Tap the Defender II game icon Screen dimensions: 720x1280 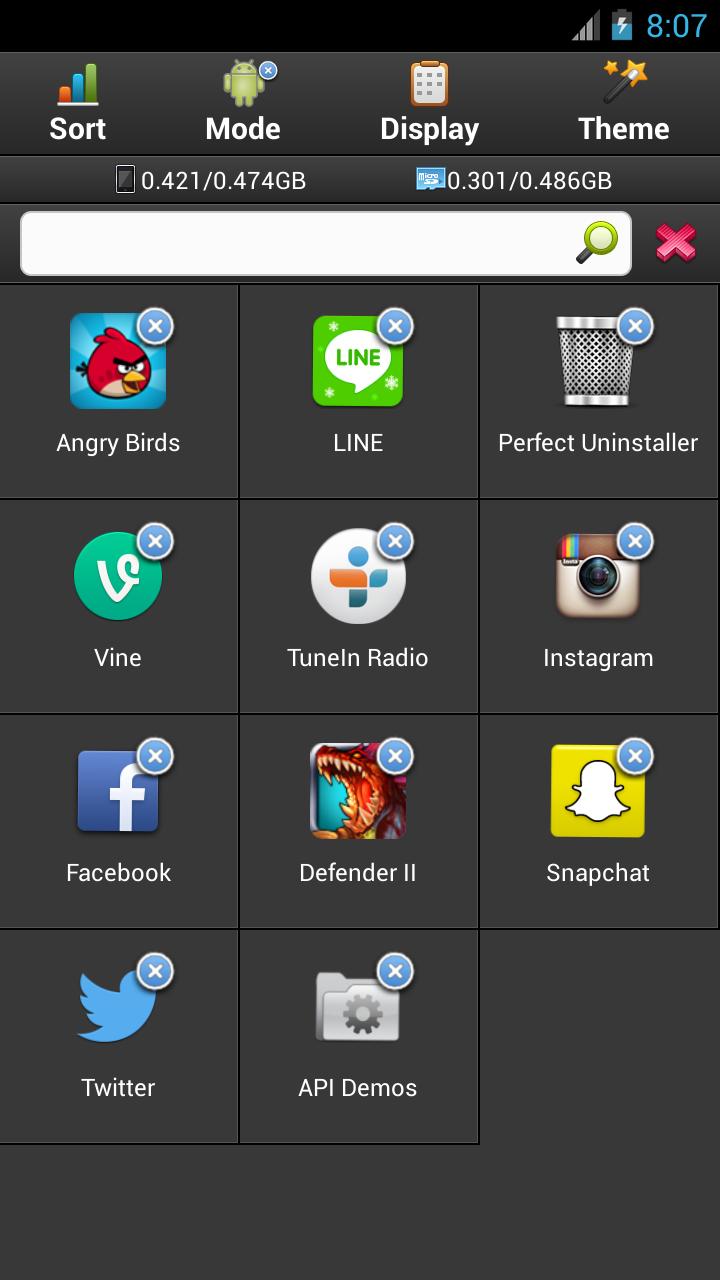(357, 790)
